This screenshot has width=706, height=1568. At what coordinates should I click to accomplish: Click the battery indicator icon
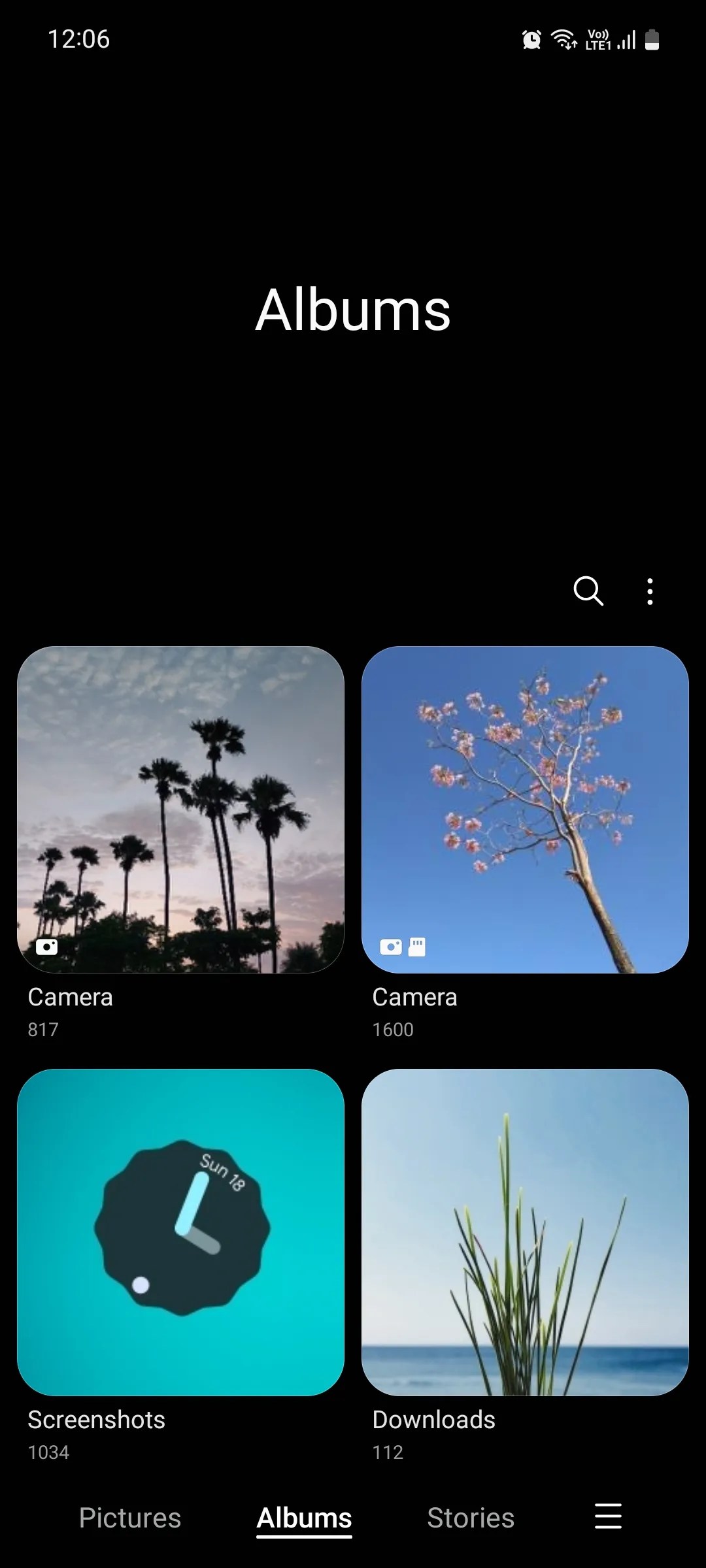point(652,40)
